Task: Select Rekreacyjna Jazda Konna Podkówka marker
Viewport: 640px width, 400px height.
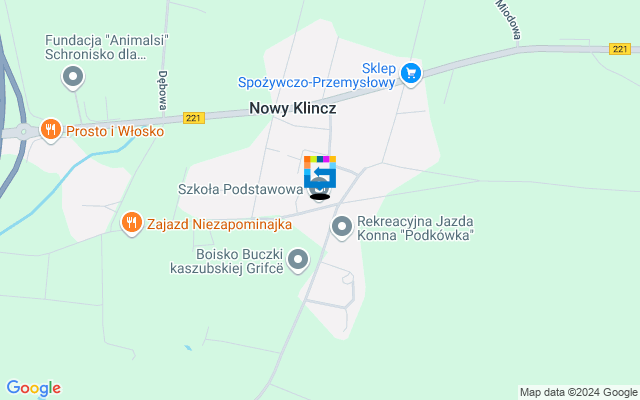Action: click(x=342, y=227)
